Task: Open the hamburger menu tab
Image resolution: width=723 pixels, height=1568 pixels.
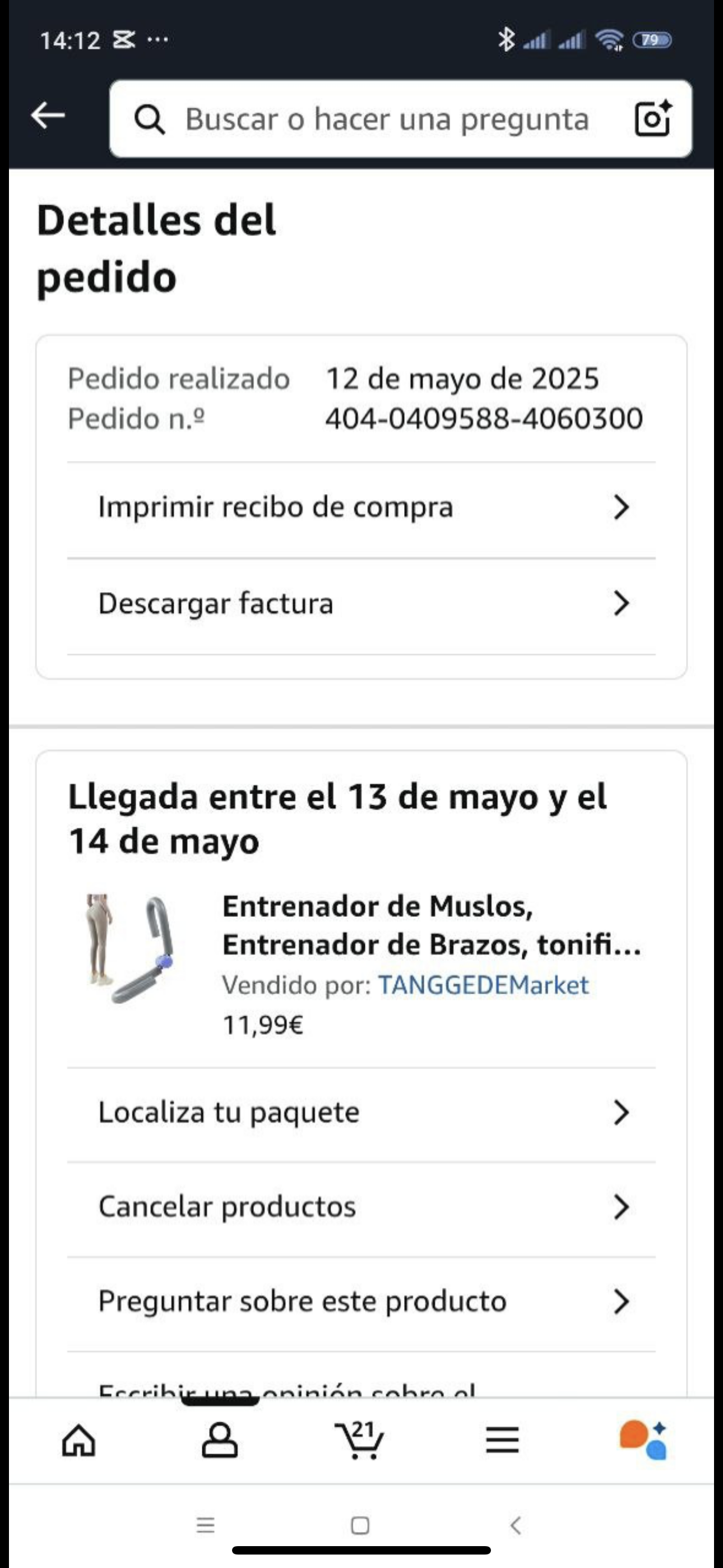Action: (x=502, y=1440)
